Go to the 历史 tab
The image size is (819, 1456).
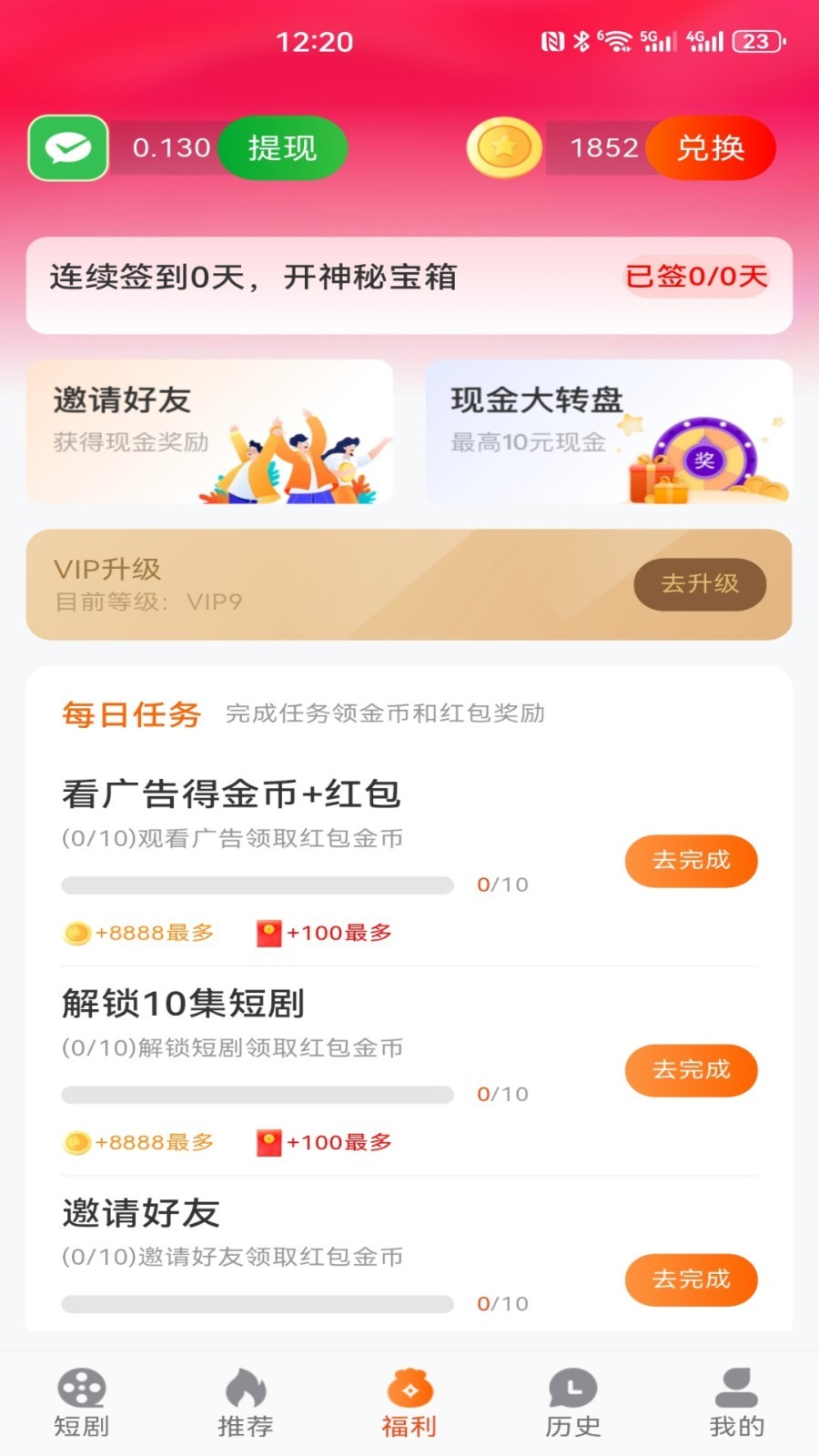[x=573, y=1403]
